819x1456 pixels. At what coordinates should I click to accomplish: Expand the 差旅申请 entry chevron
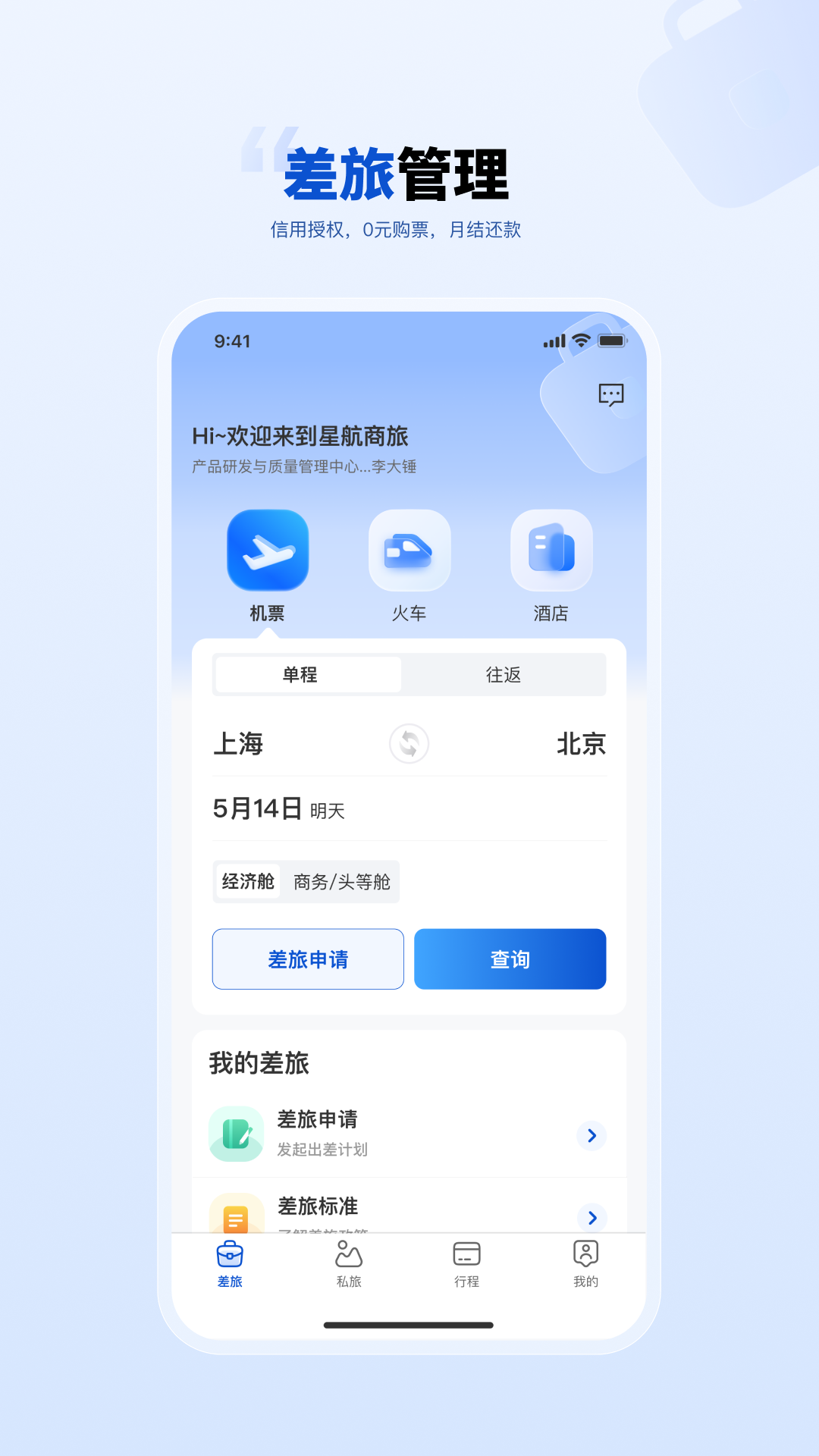(x=591, y=1136)
